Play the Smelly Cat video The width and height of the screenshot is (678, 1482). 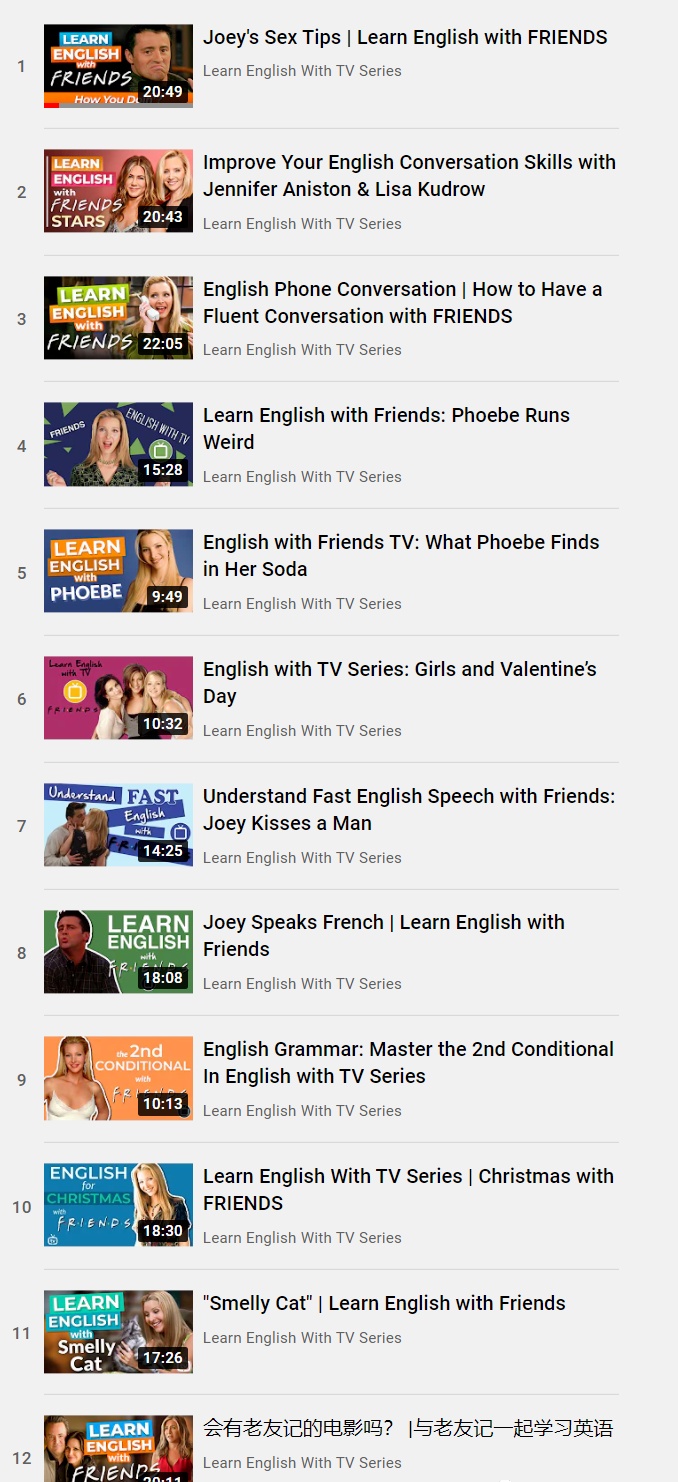tap(384, 1303)
